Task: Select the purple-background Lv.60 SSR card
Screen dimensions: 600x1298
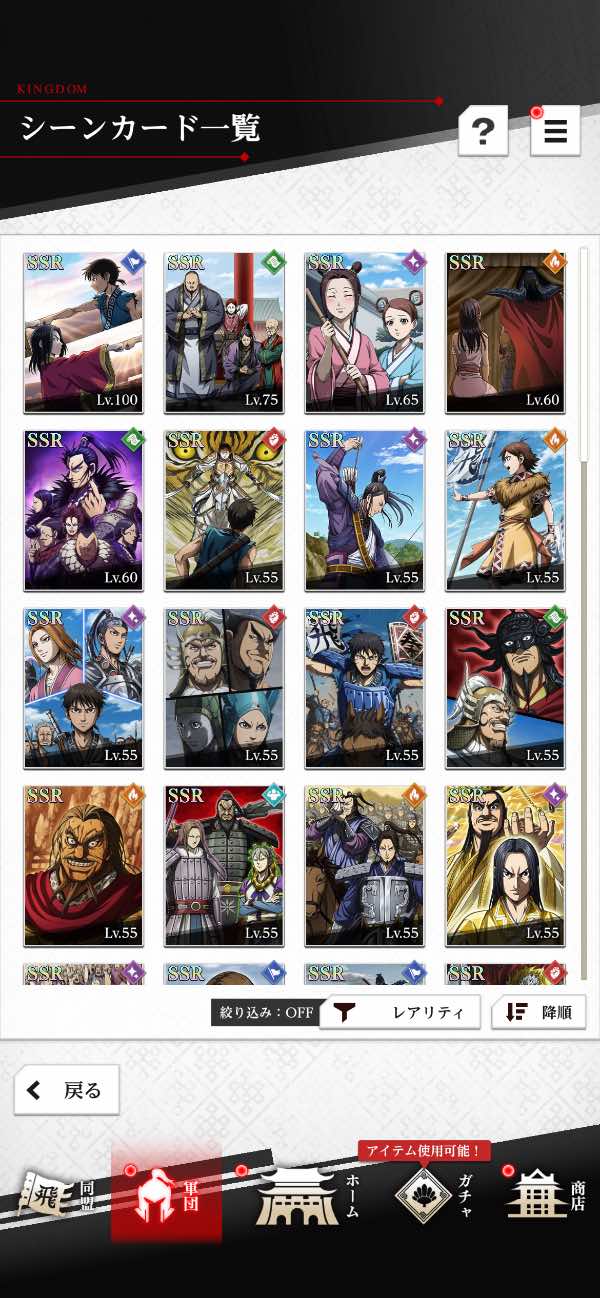Action: tap(84, 511)
